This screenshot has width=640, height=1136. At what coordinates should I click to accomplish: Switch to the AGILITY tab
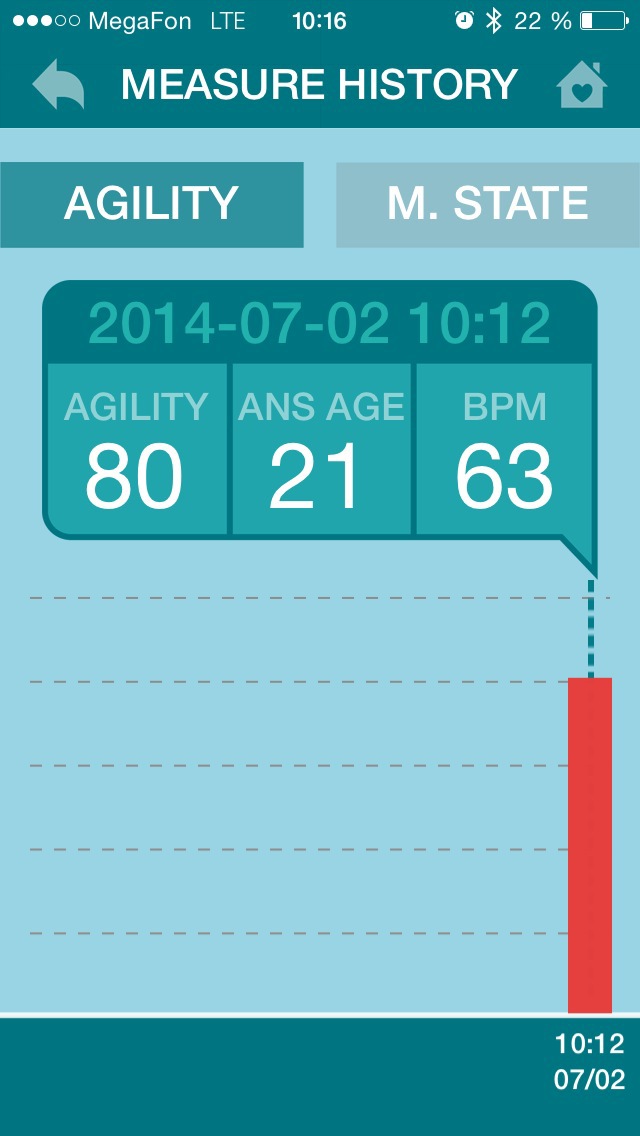coord(151,204)
